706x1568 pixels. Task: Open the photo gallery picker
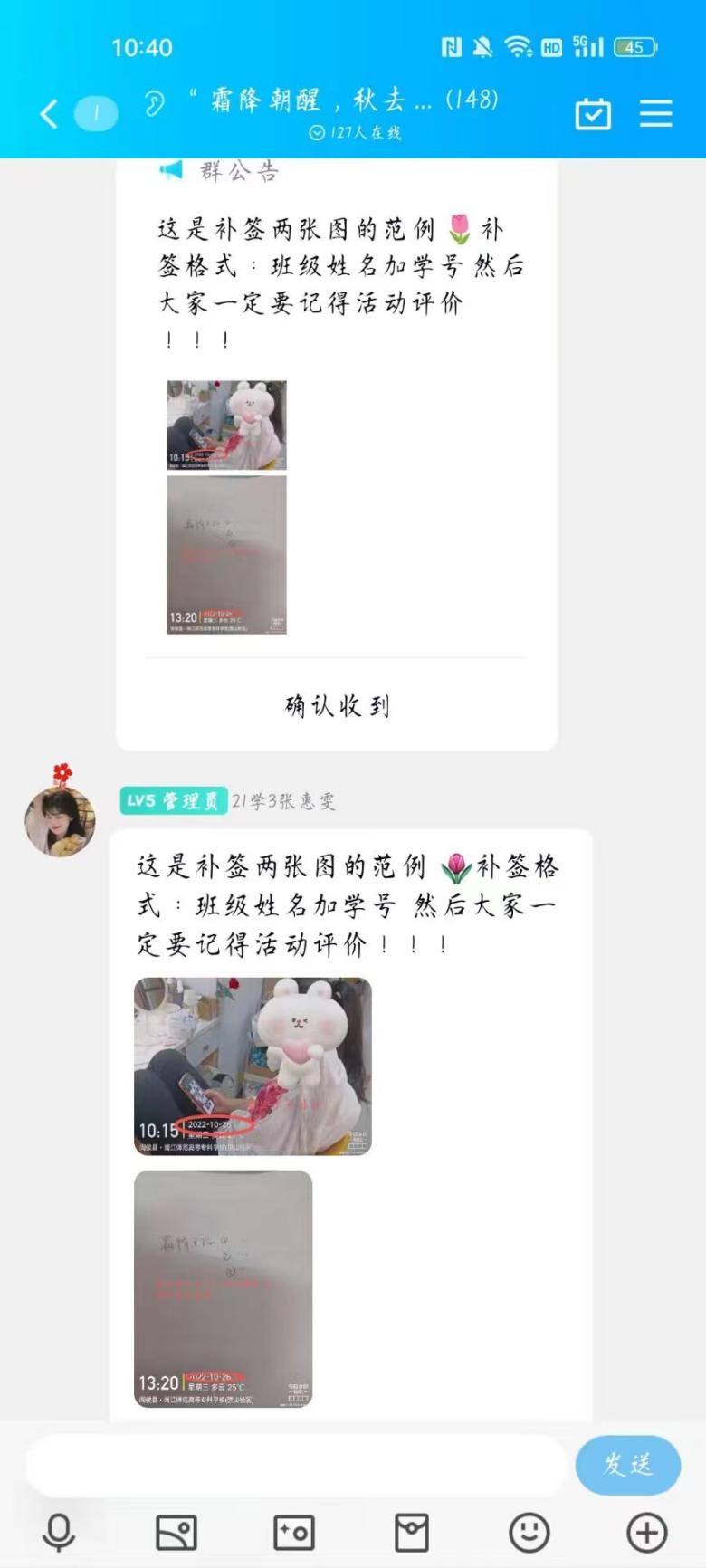click(176, 1533)
